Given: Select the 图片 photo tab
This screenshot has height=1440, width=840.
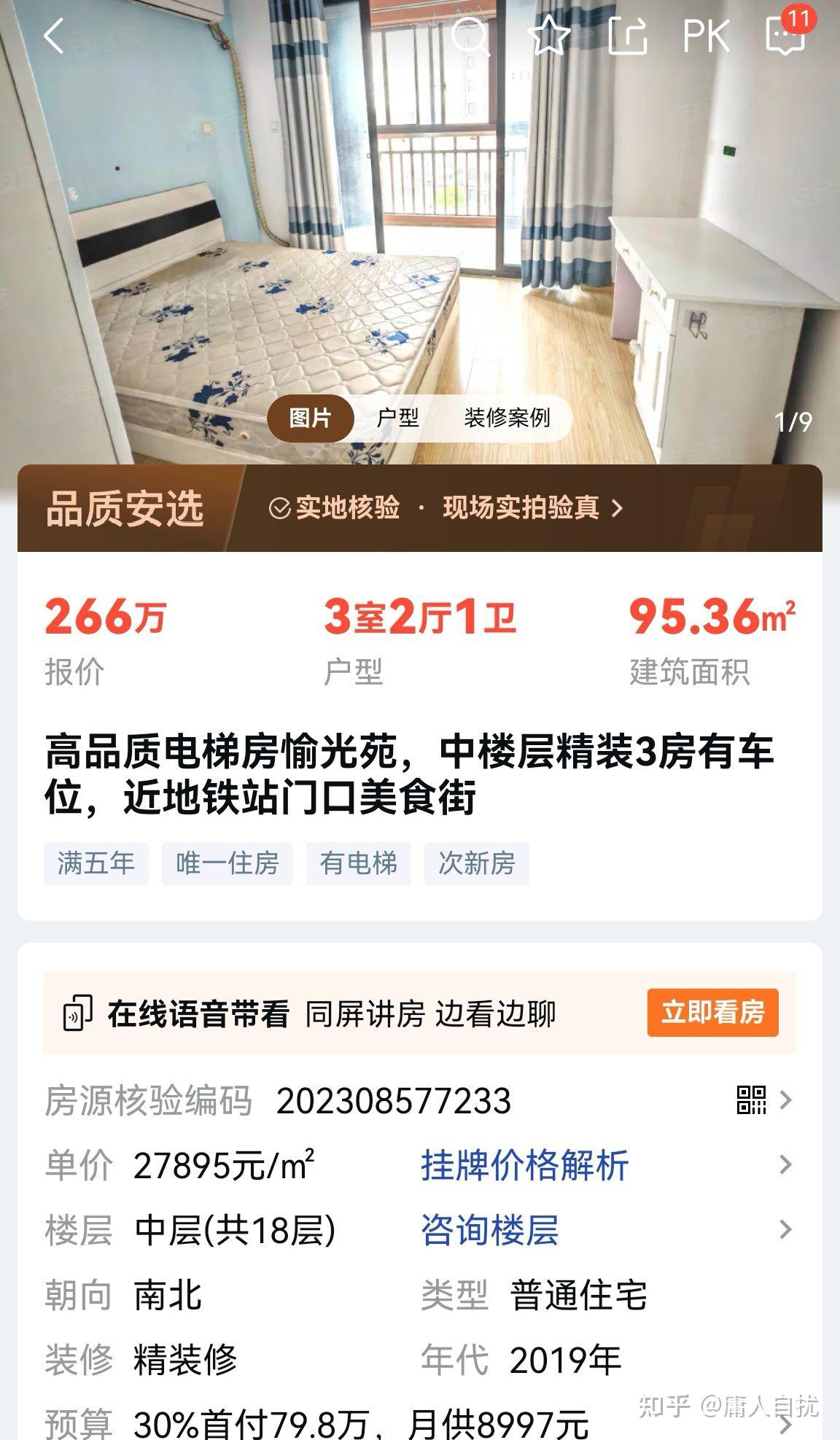Looking at the screenshot, I should click(x=311, y=419).
